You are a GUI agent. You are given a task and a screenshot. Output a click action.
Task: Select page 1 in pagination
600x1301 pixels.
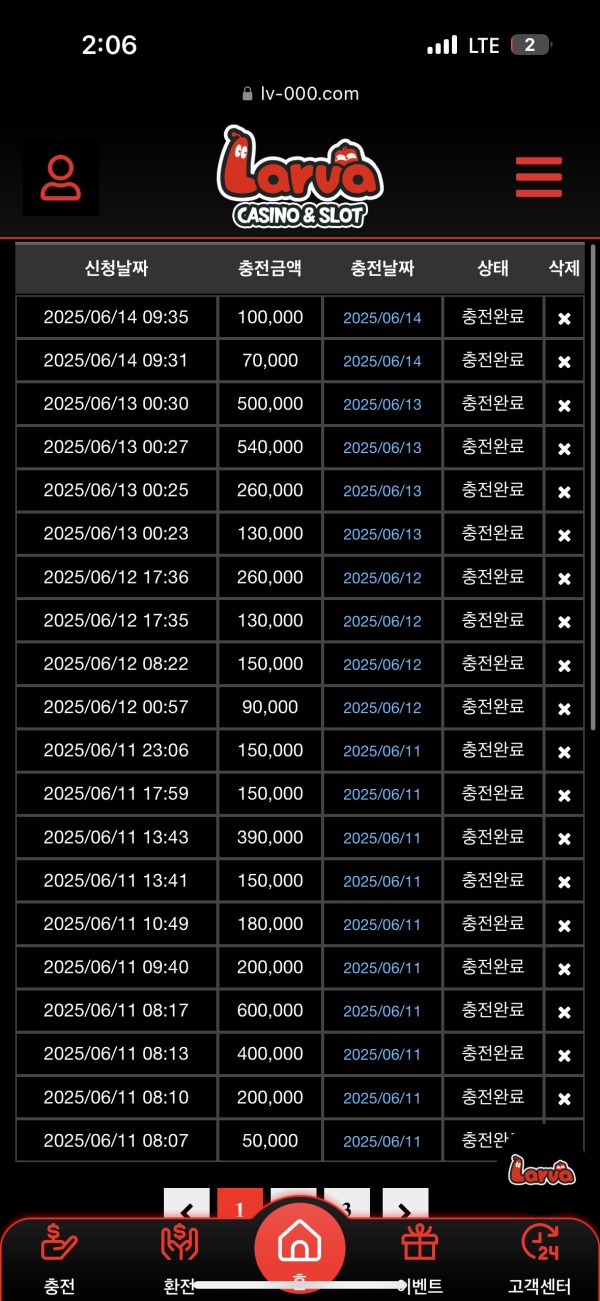click(240, 1207)
